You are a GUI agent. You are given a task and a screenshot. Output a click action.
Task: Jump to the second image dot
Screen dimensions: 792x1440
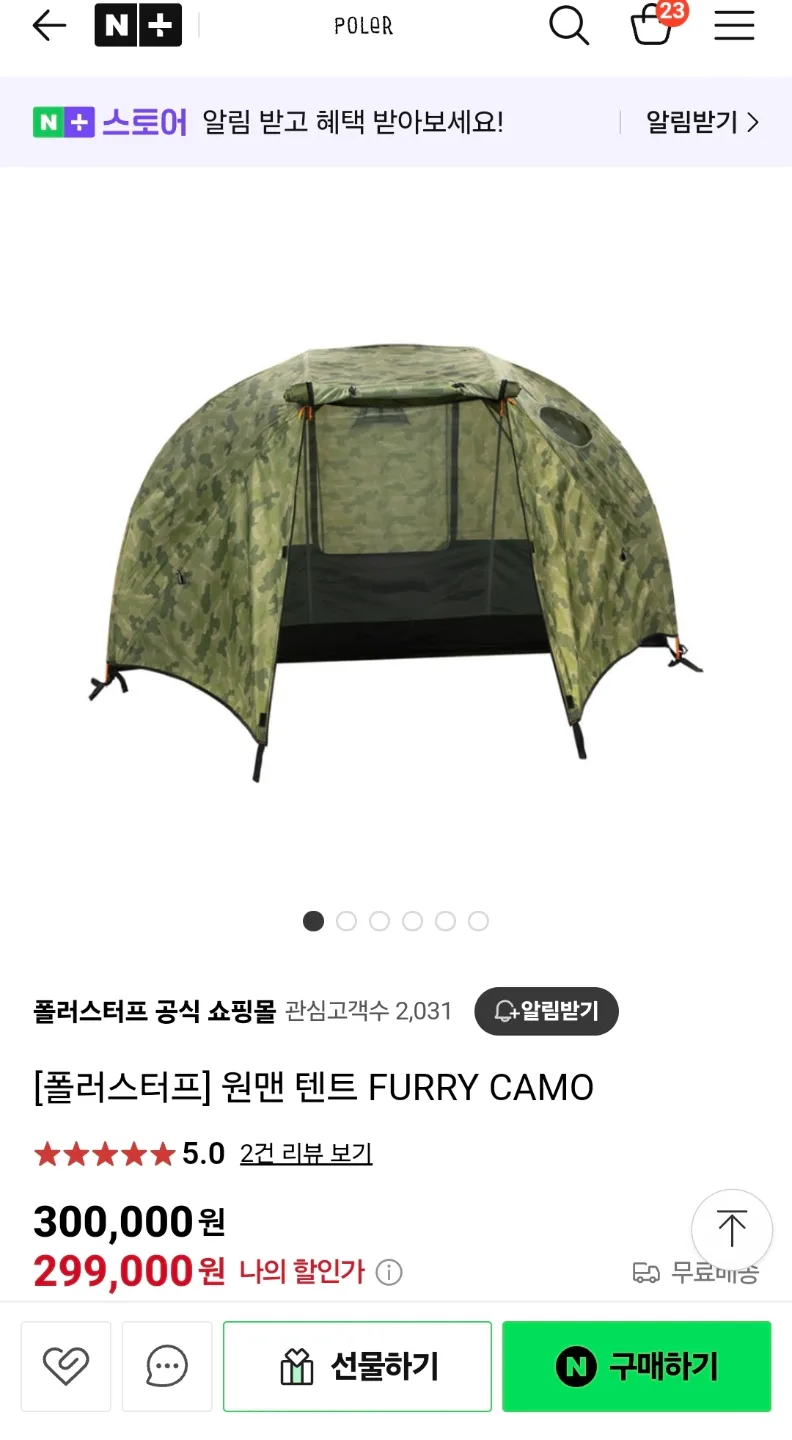coord(346,921)
